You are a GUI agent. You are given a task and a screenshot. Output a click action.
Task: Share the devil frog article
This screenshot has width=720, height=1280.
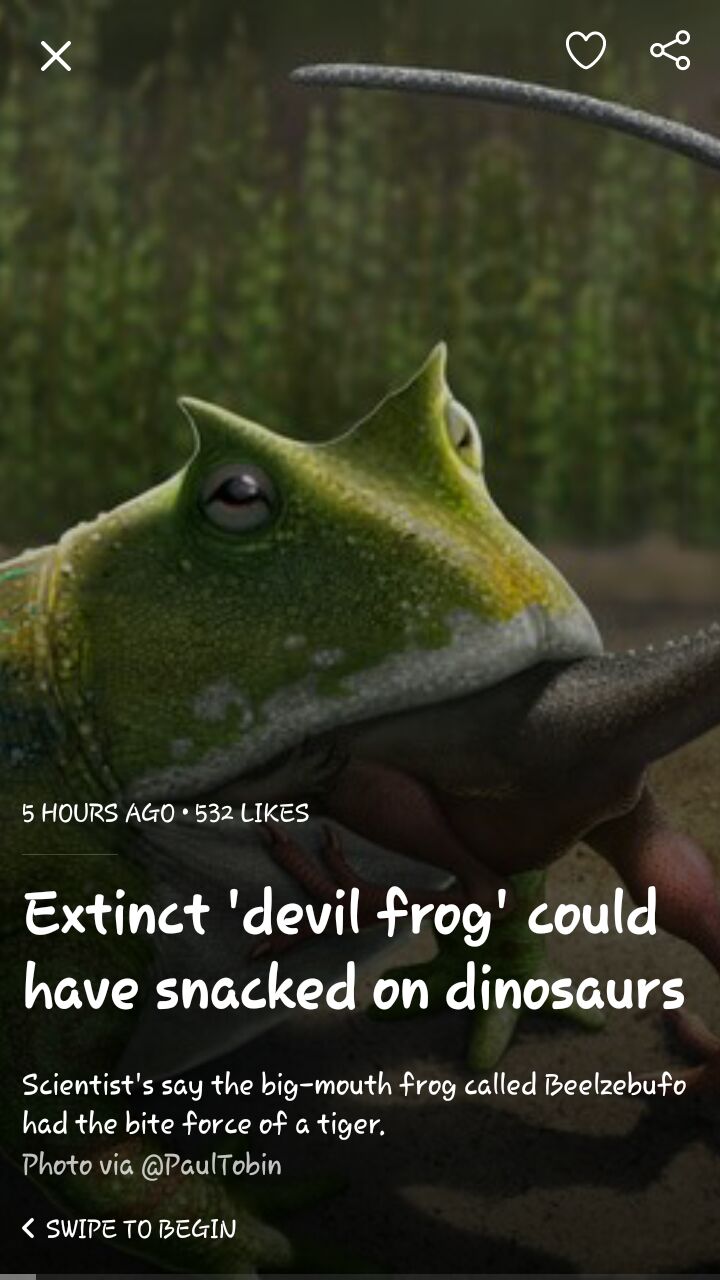[670, 50]
